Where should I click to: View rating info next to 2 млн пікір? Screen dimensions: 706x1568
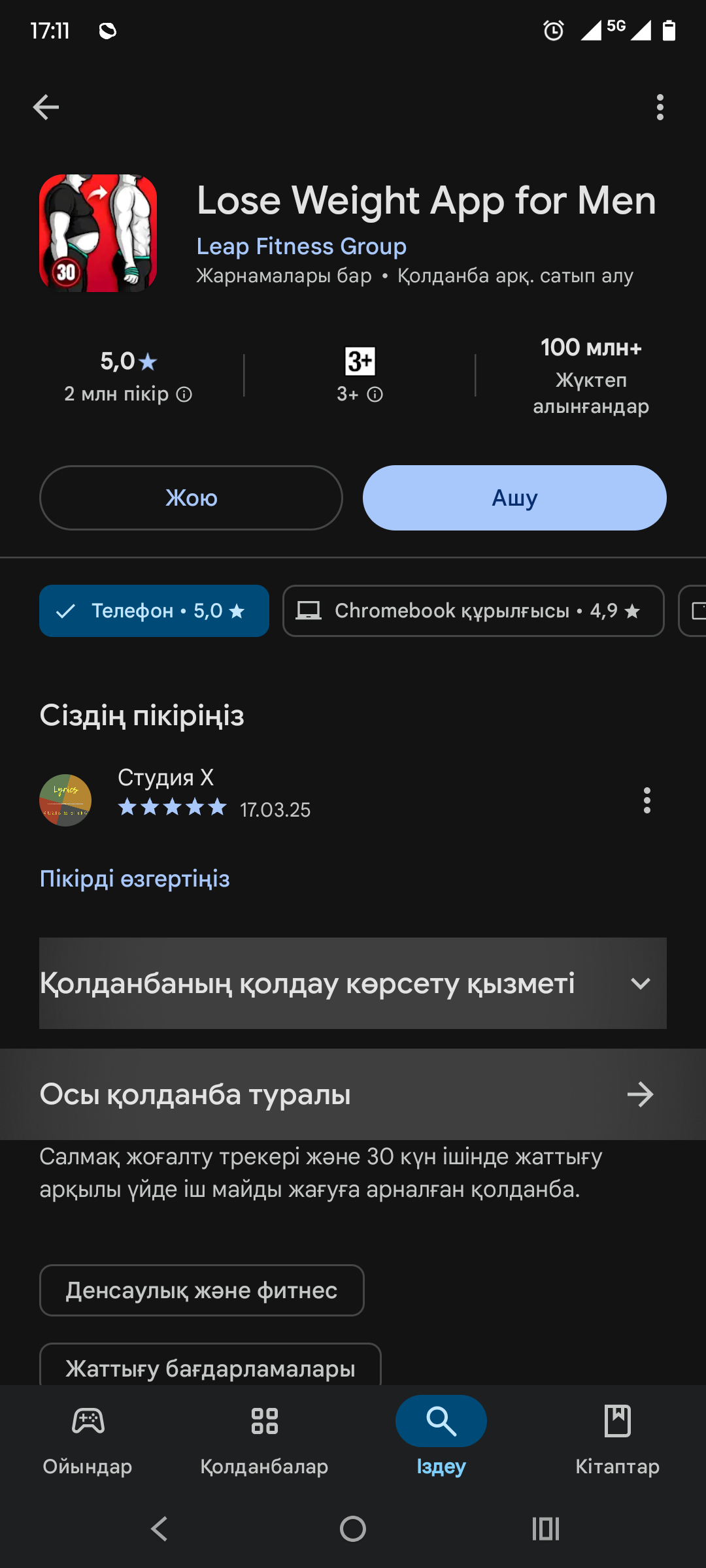[x=184, y=395]
